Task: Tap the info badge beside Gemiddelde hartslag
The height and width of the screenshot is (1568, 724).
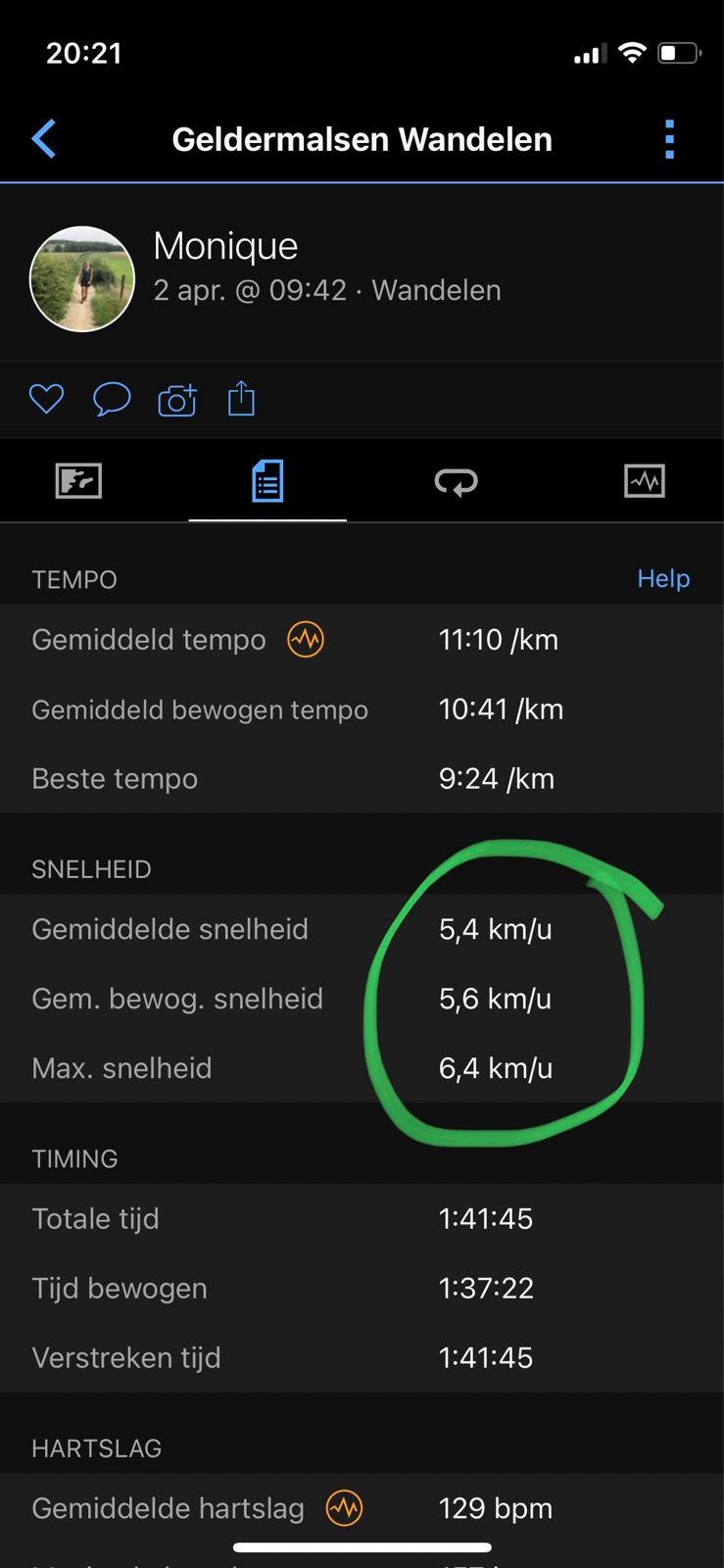Action: coord(344,1508)
